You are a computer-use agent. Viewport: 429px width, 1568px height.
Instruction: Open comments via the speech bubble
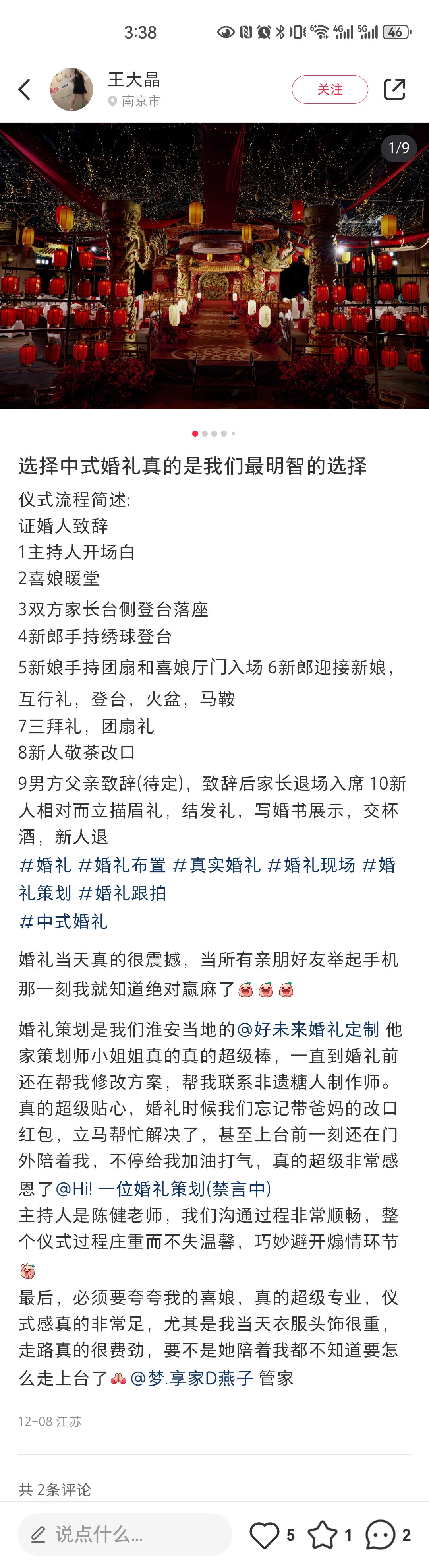click(x=381, y=1535)
